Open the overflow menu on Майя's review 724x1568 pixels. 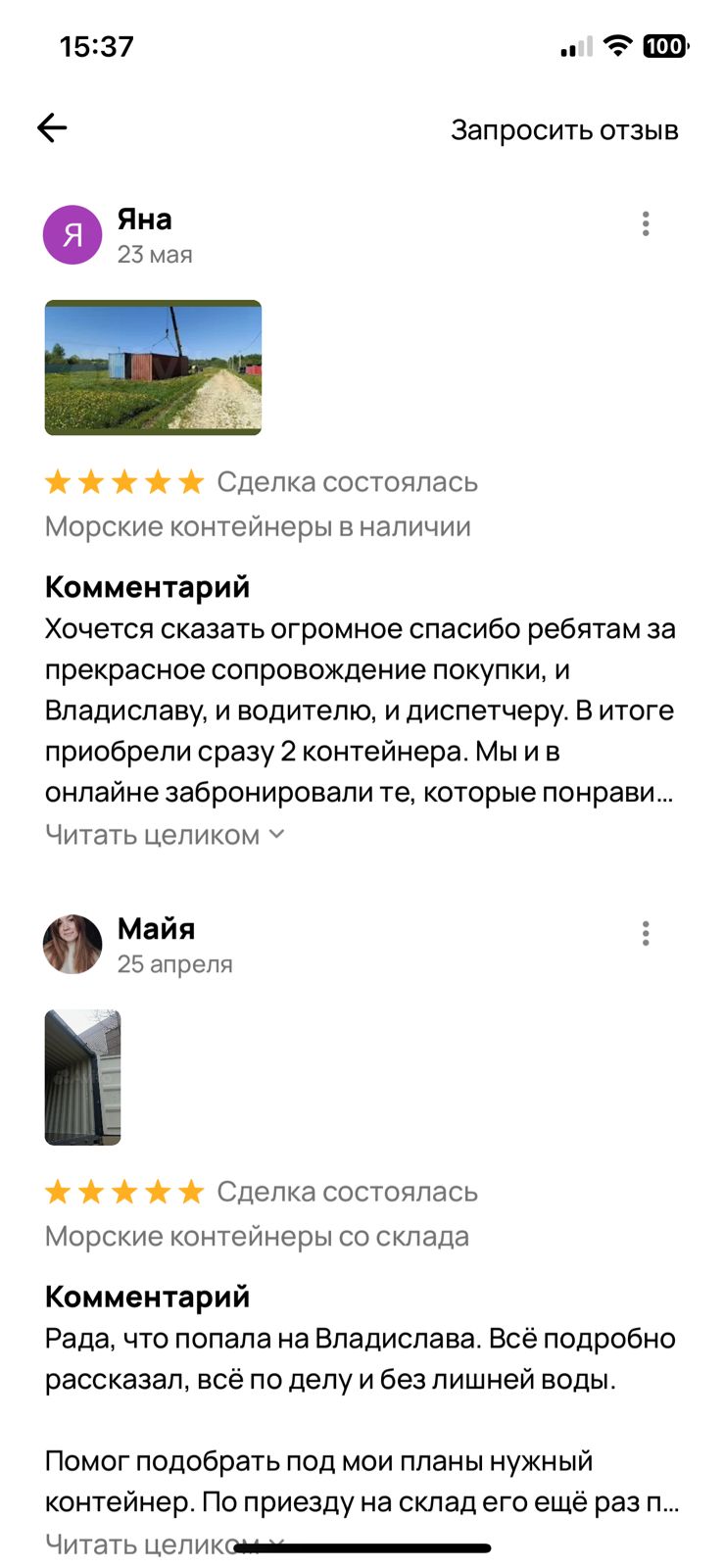[646, 934]
